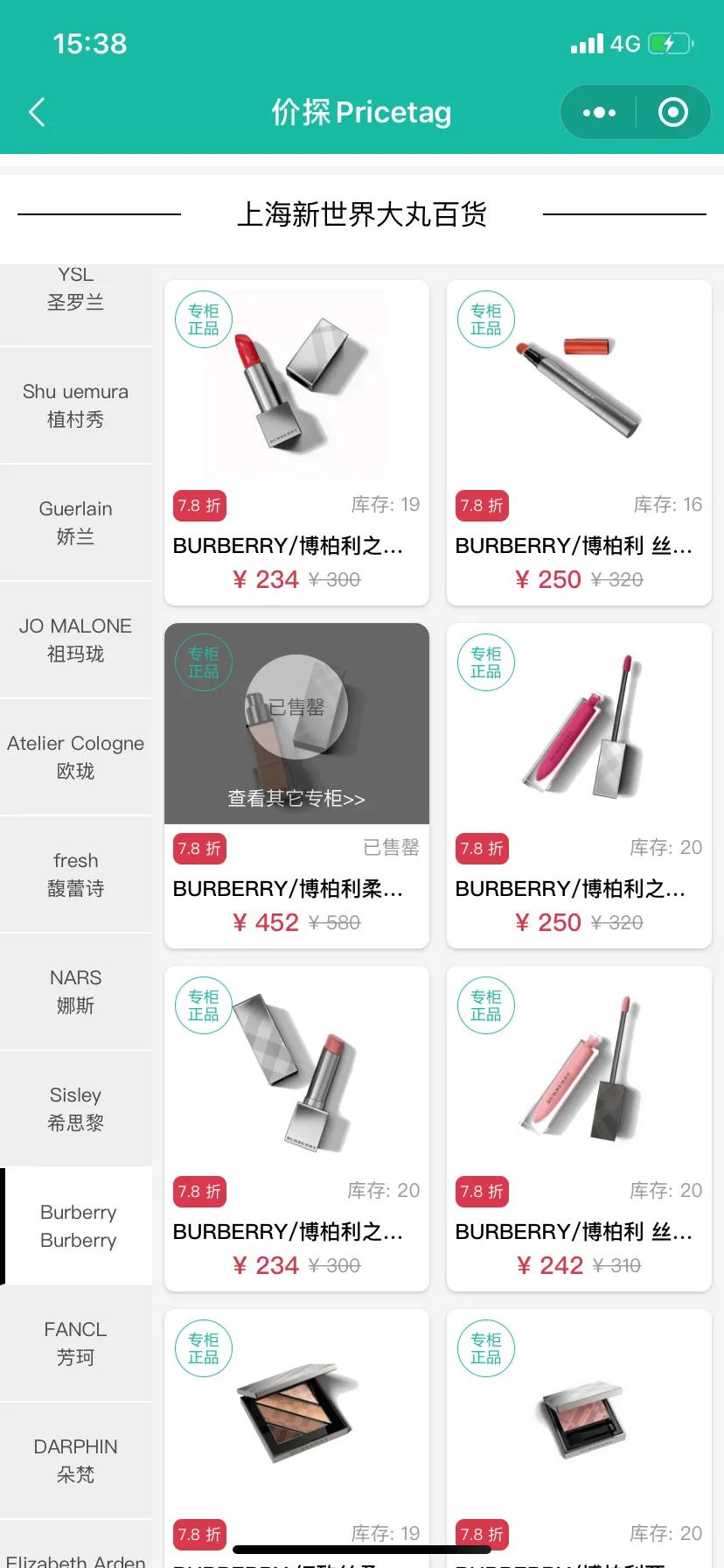Activate the Sisley 希思黎 brand filter
This screenshot has height=1568, width=724.
(x=76, y=1109)
